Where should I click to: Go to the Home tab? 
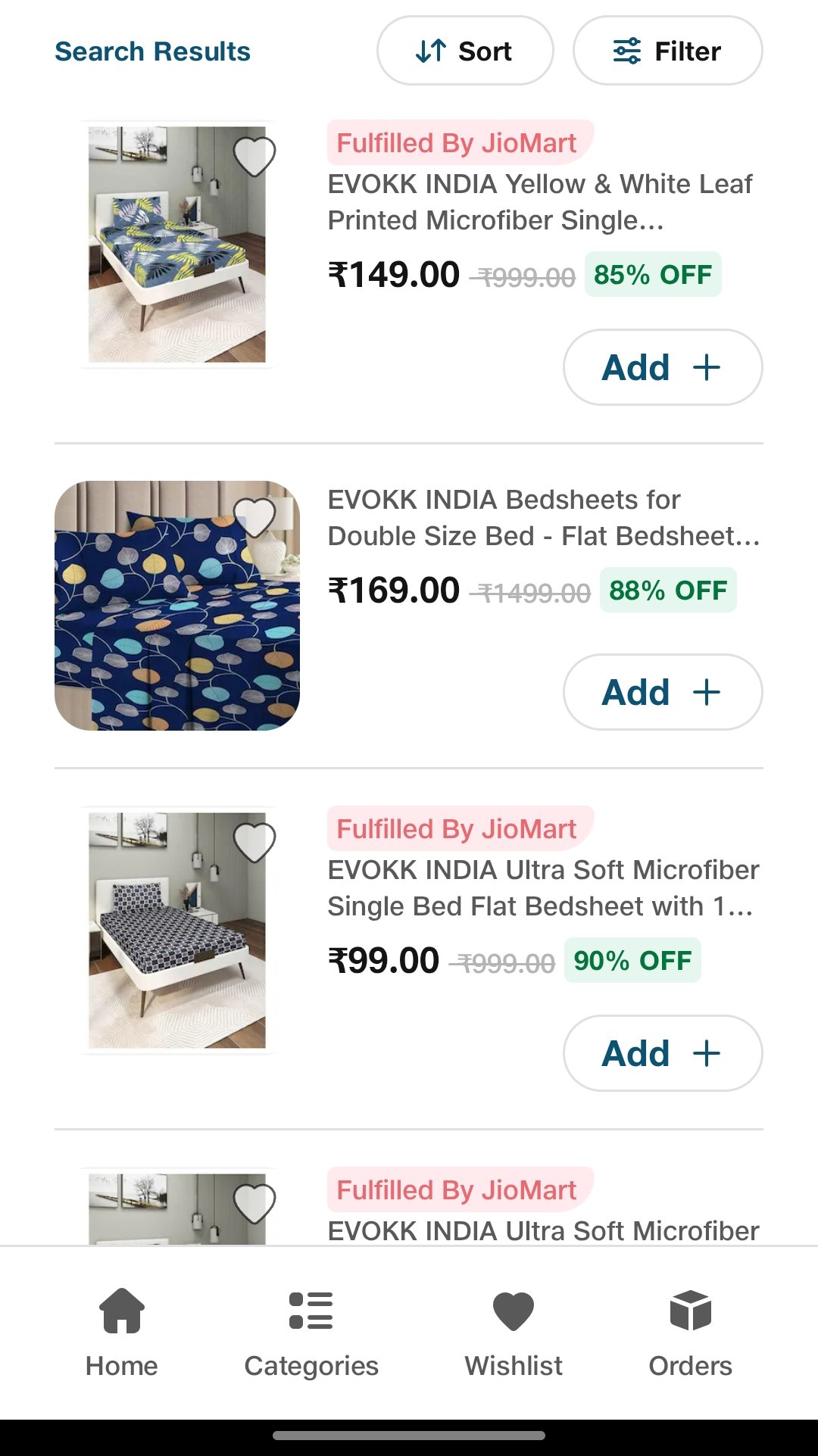(x=122, y=1330)
